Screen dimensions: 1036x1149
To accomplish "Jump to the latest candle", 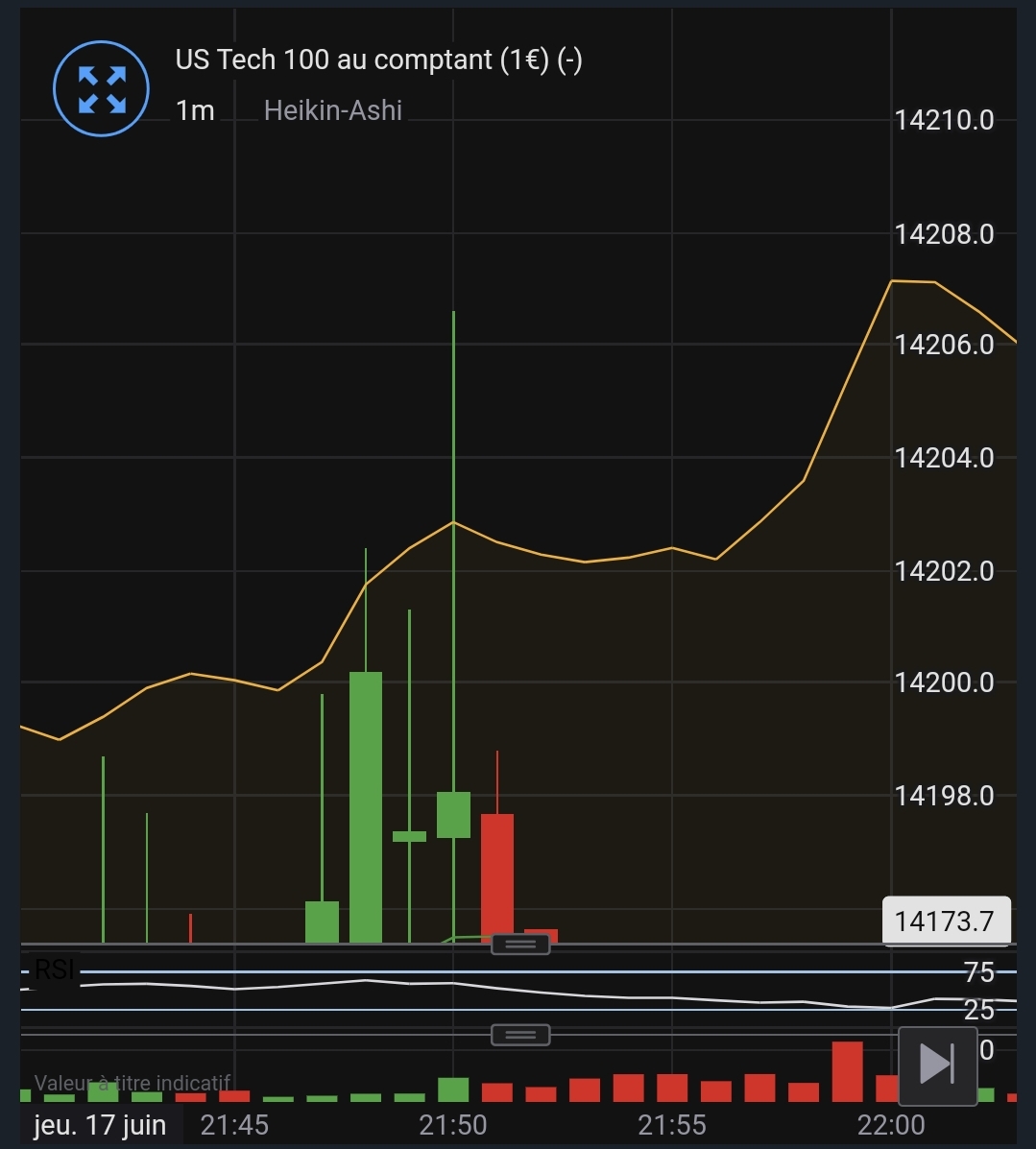I will coord(936,1064).
